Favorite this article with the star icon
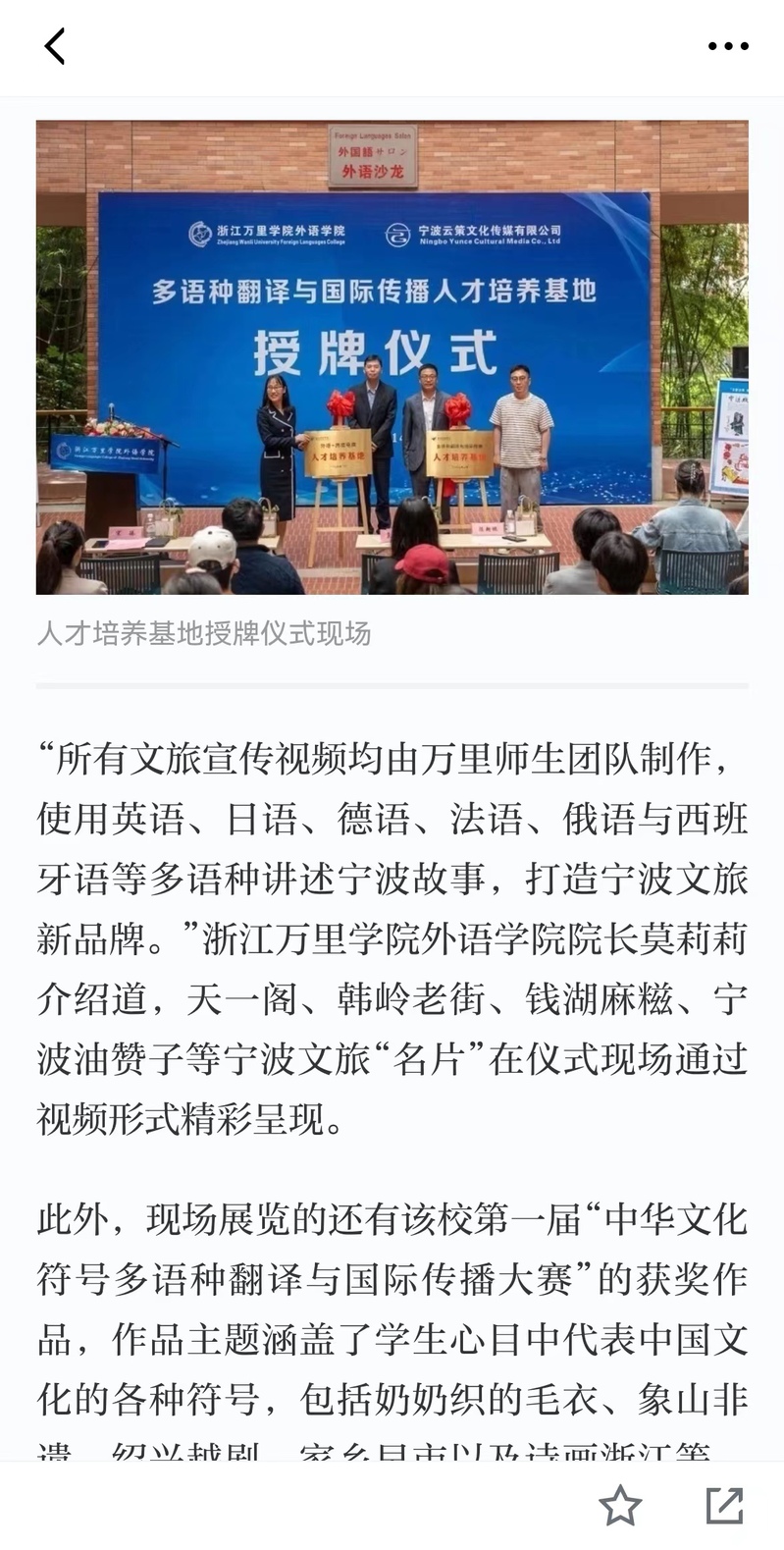 [x=620, y=1505]
